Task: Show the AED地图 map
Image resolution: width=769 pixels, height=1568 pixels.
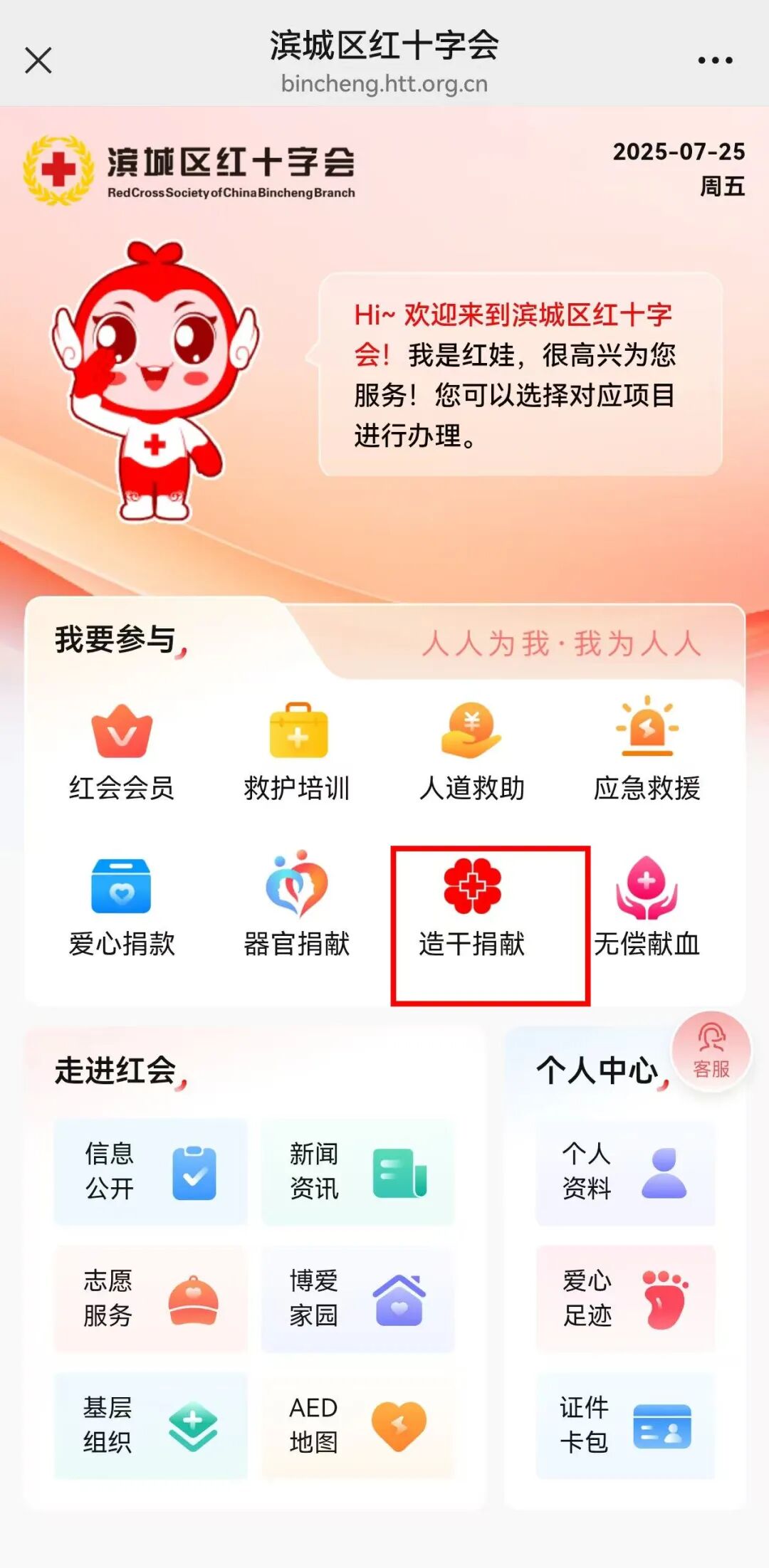Action: (357, 1425)
